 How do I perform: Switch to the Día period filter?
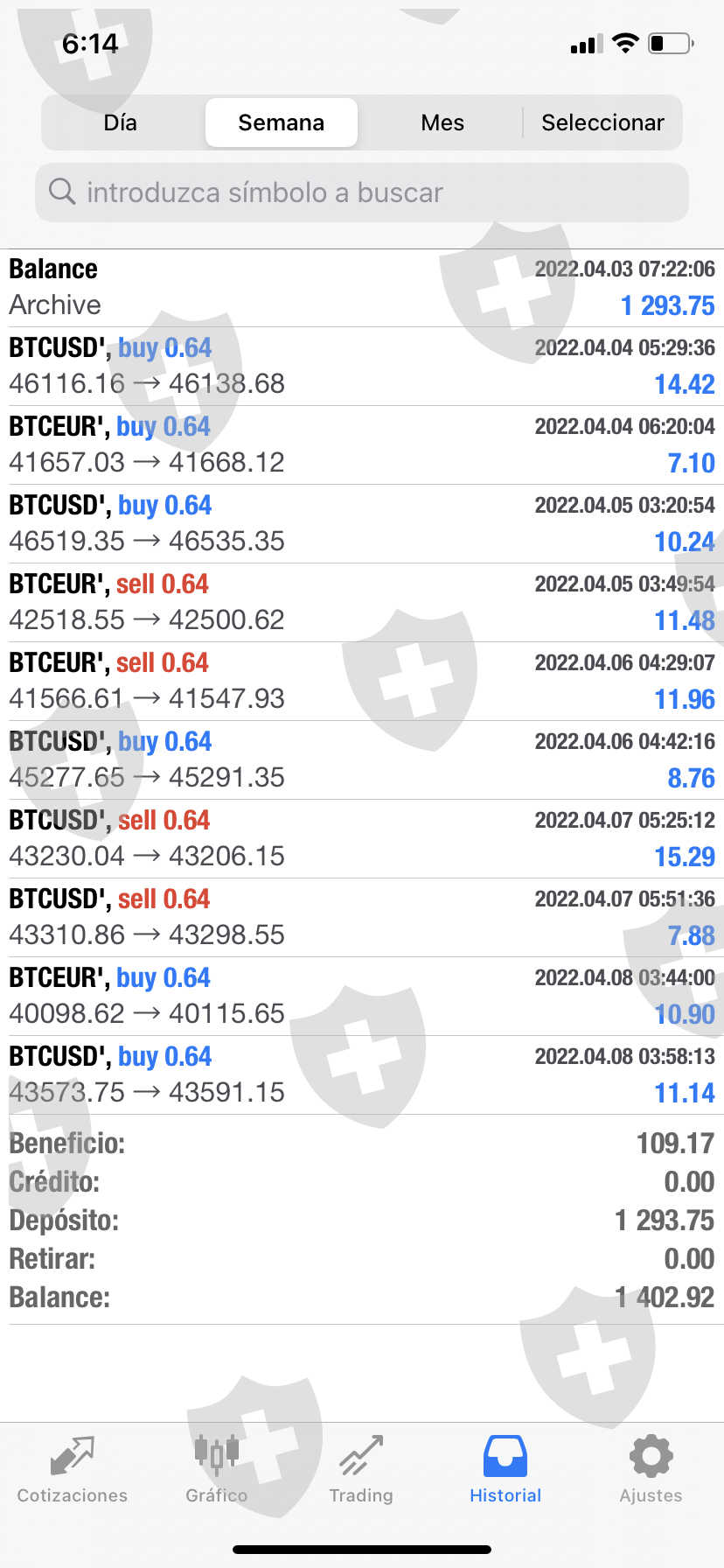121,122
